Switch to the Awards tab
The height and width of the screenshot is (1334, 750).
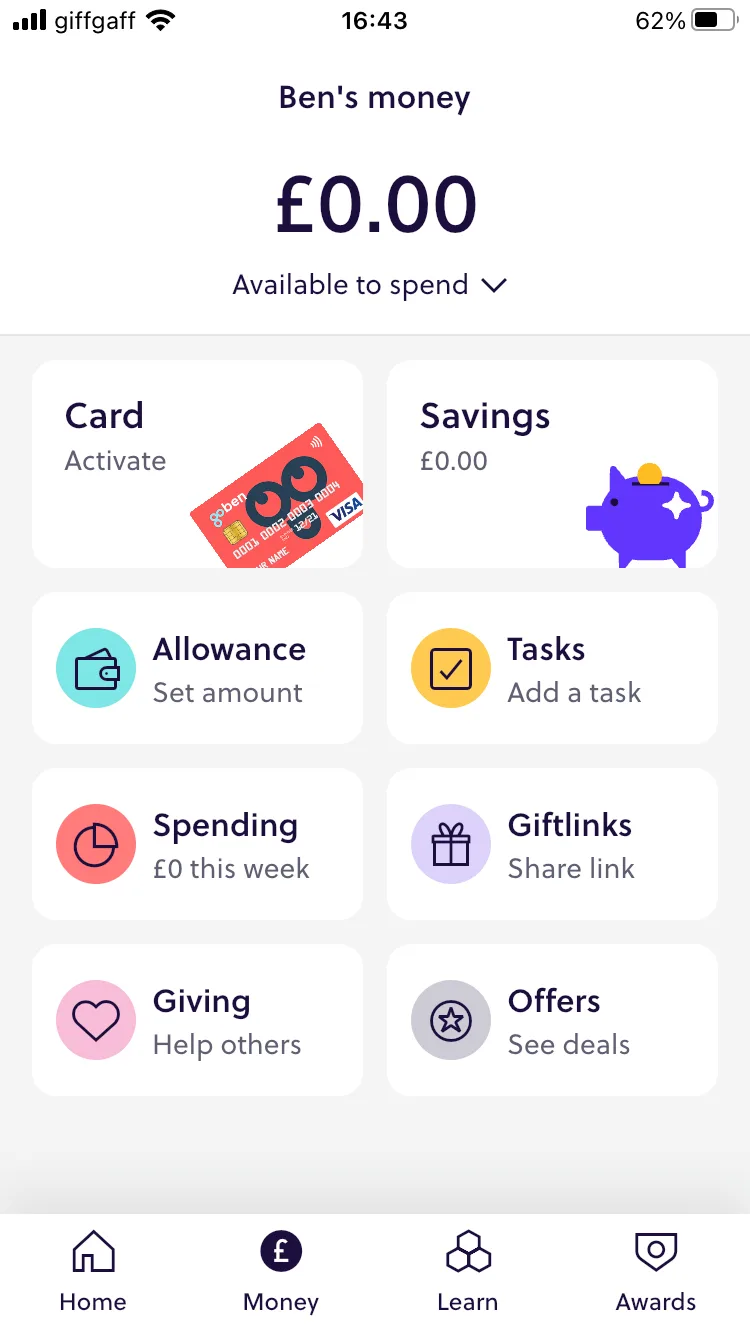coord(656,1272)
